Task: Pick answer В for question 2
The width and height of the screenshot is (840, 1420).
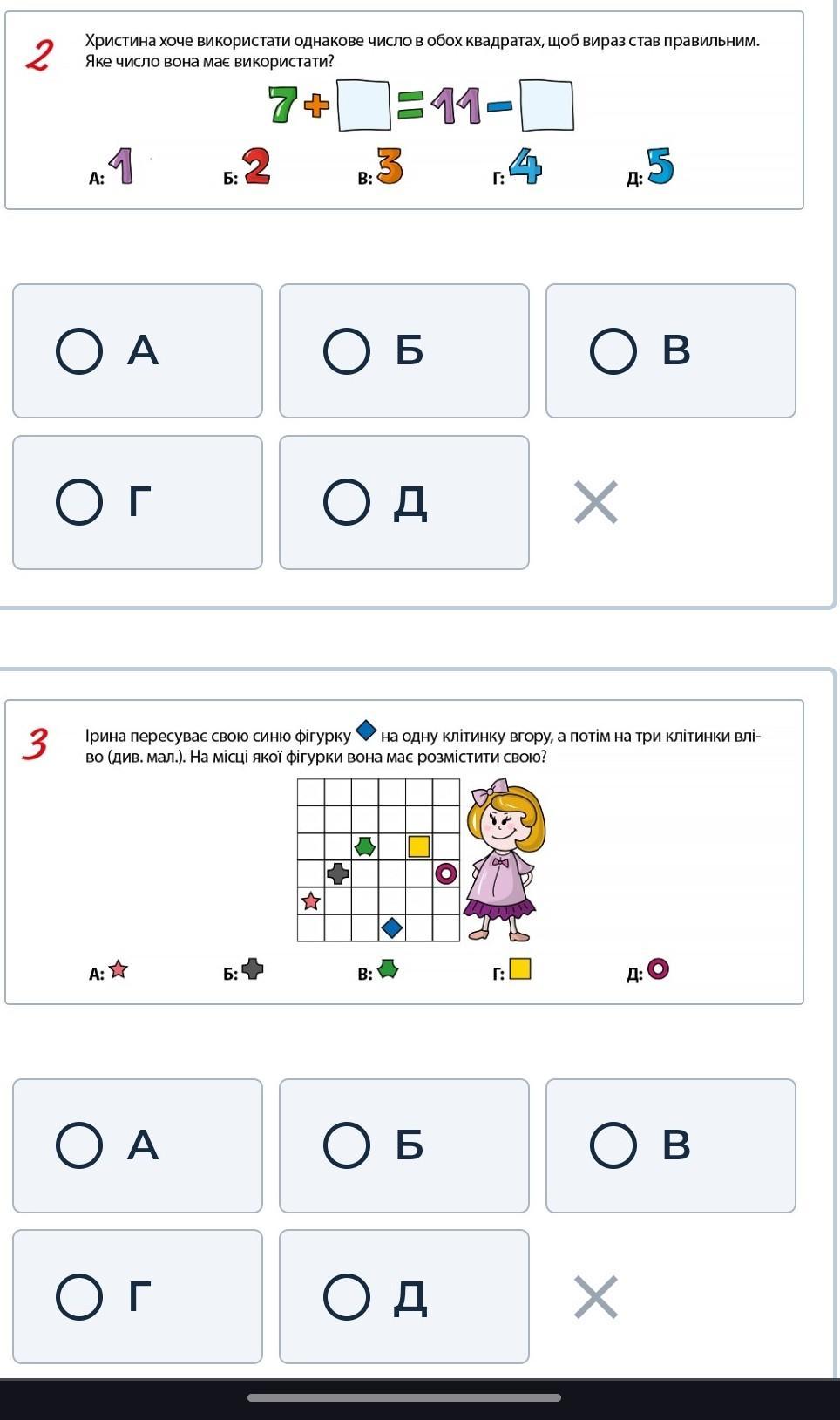Action: [x=671, y=350]
